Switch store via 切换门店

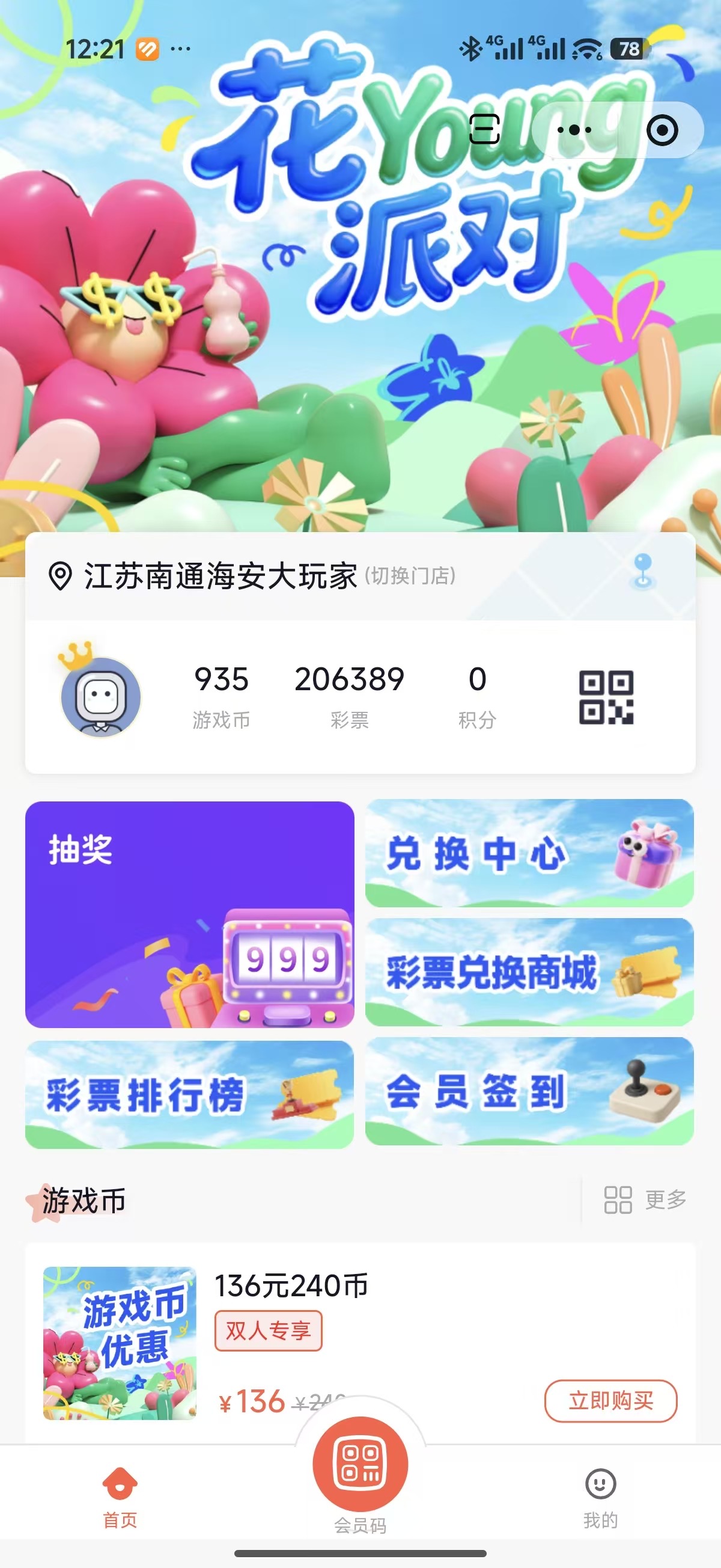tap(410, 575)
